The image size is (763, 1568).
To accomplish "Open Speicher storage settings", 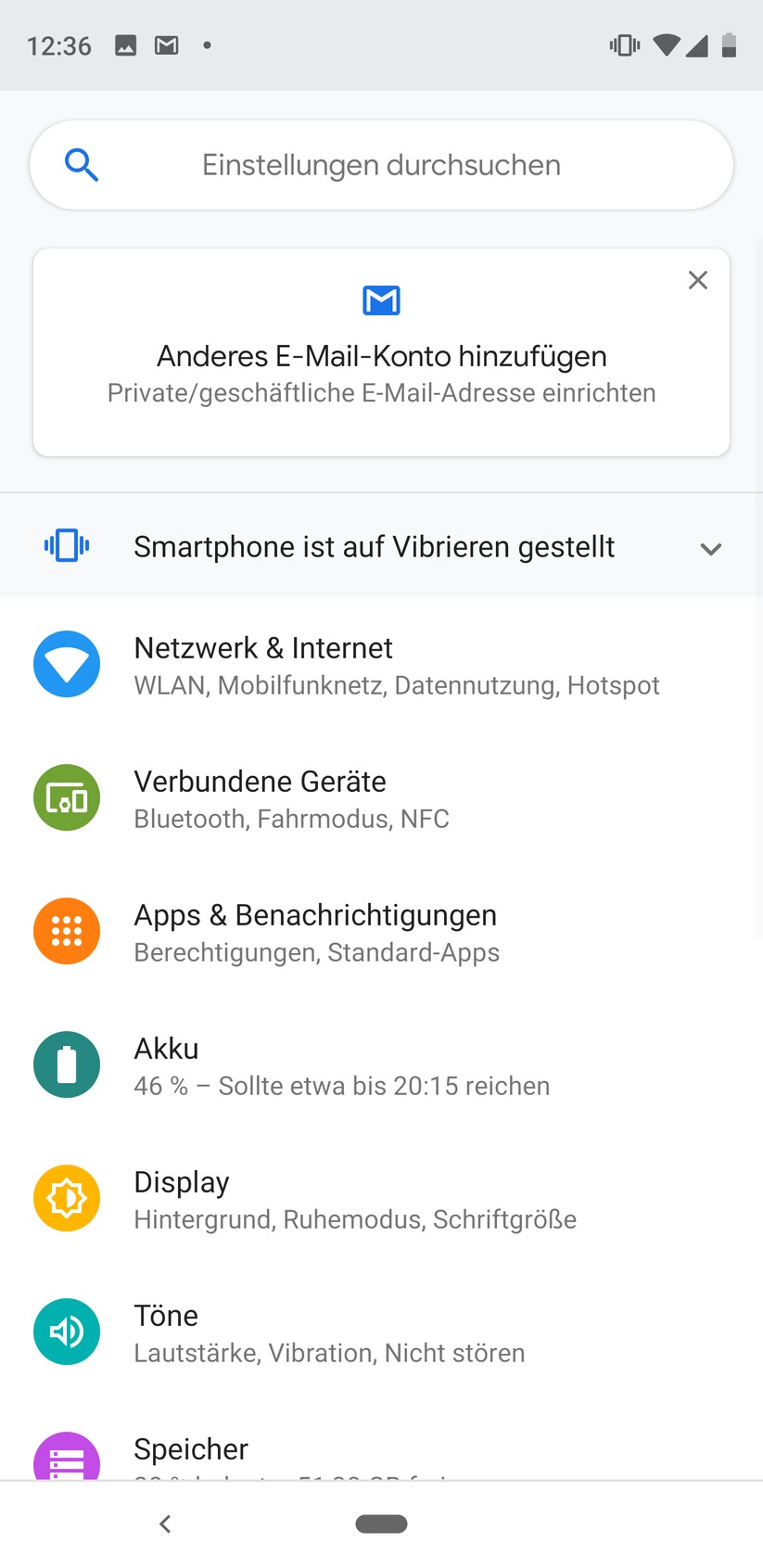I will coord(381,1453).
